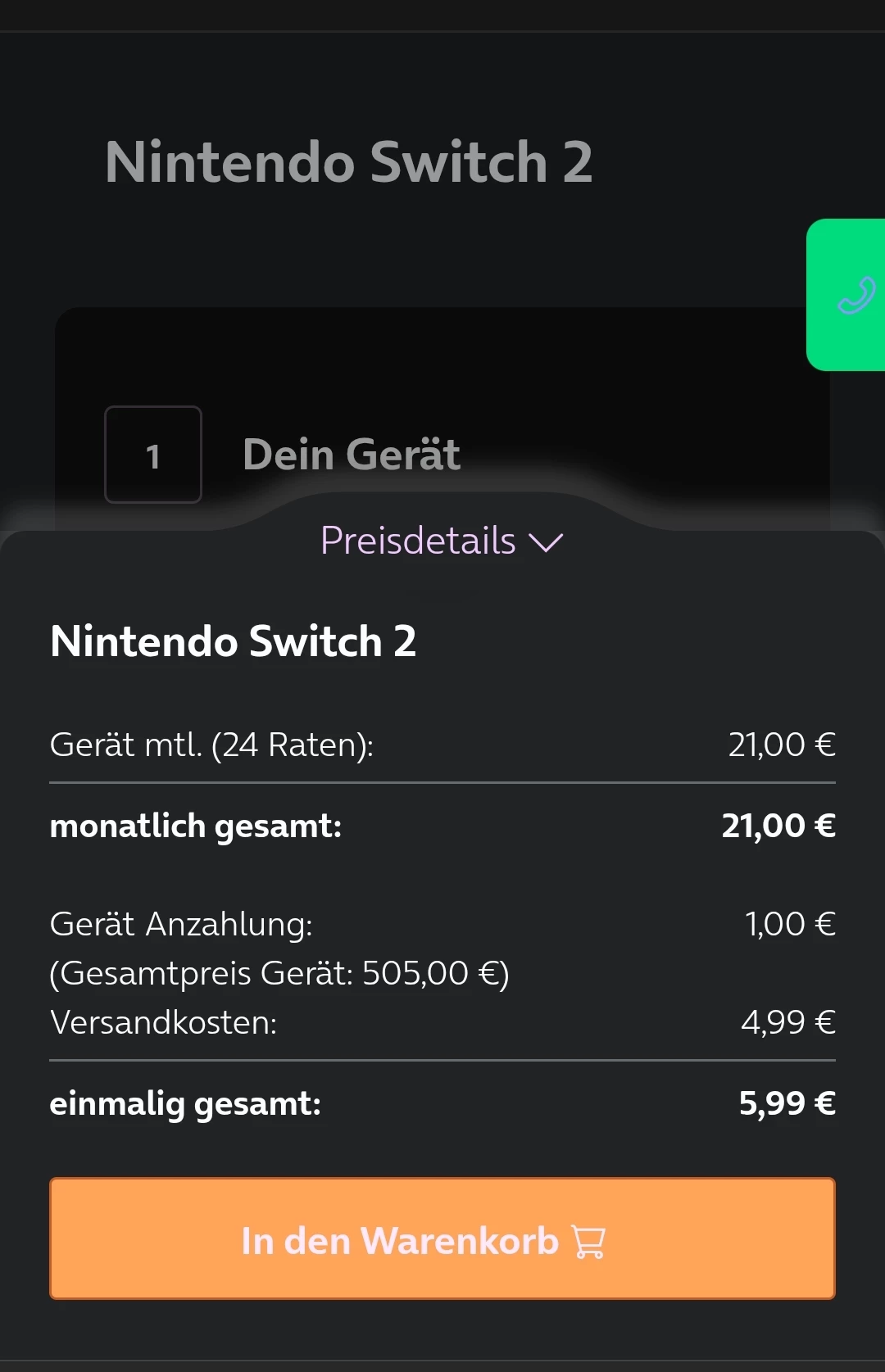Image resolution: width=885 pixels, height=1372 pixels.
Task: Add Nintendo Switch 2 to Warenkorb
Action: 442,1238
